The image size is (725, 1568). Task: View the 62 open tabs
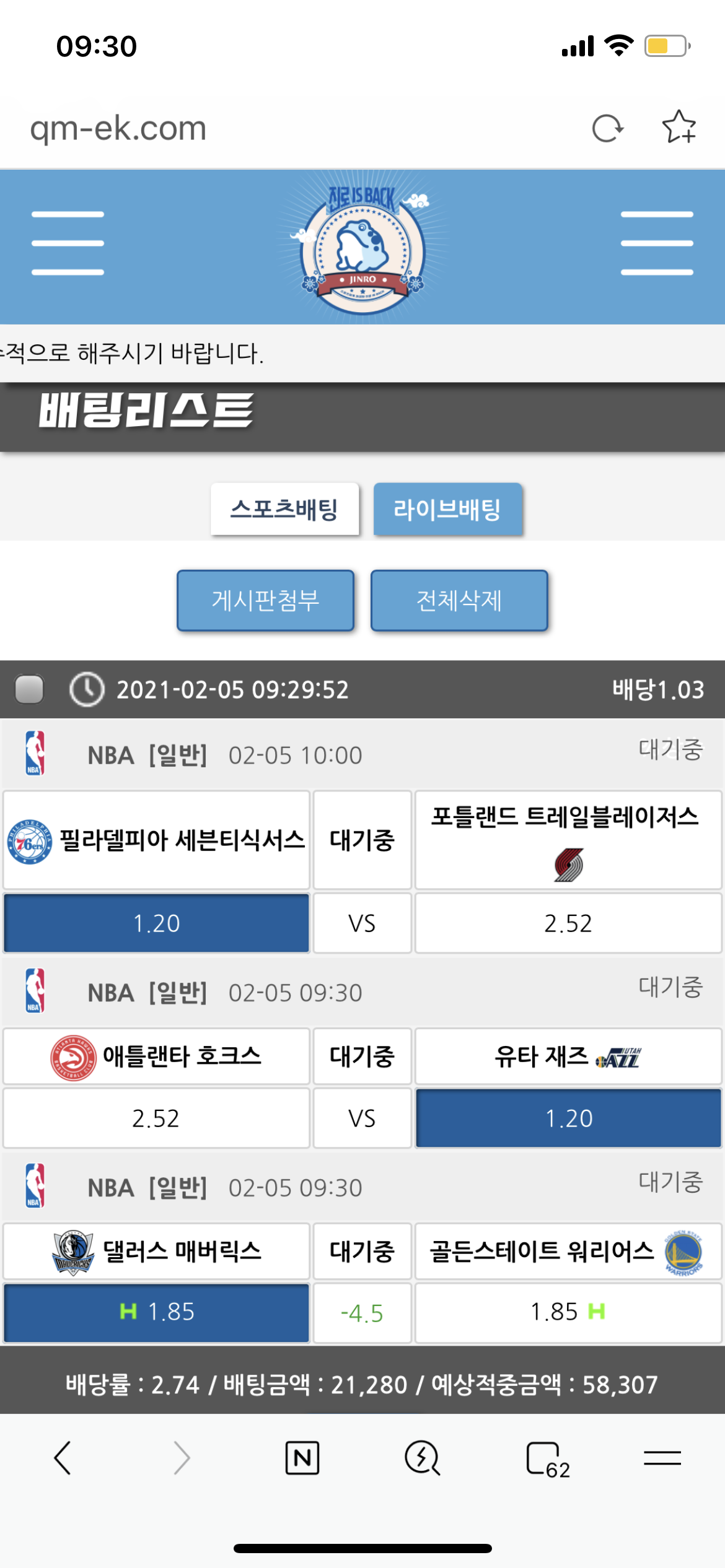[x=545, y=1459]
